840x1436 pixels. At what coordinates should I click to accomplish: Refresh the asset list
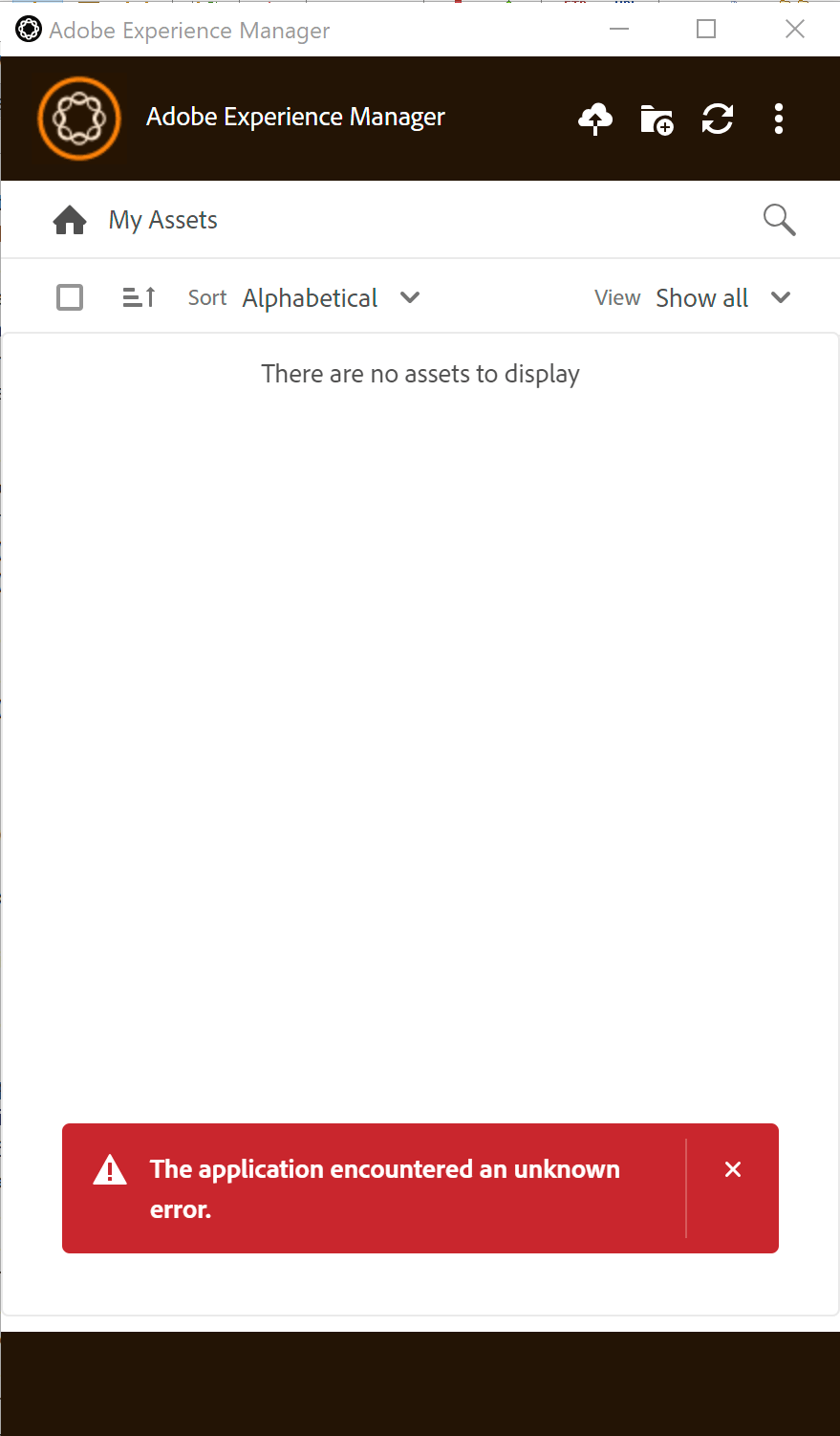pos(717,119)
